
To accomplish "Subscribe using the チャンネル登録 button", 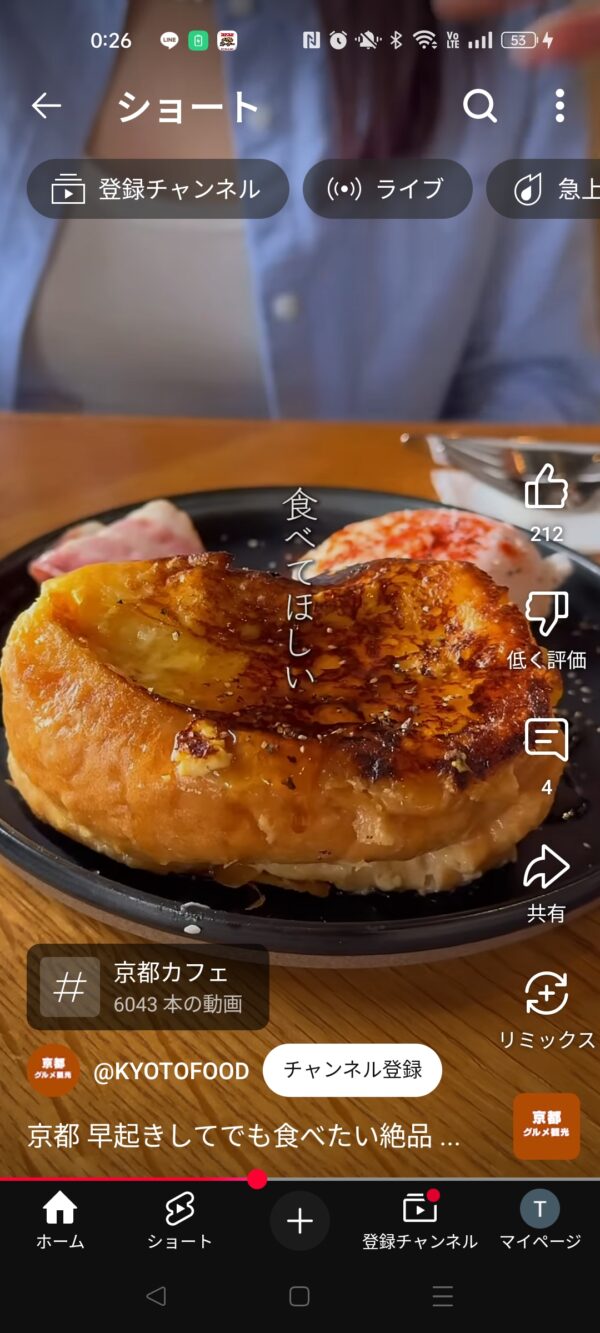I will click(352, 1070).
